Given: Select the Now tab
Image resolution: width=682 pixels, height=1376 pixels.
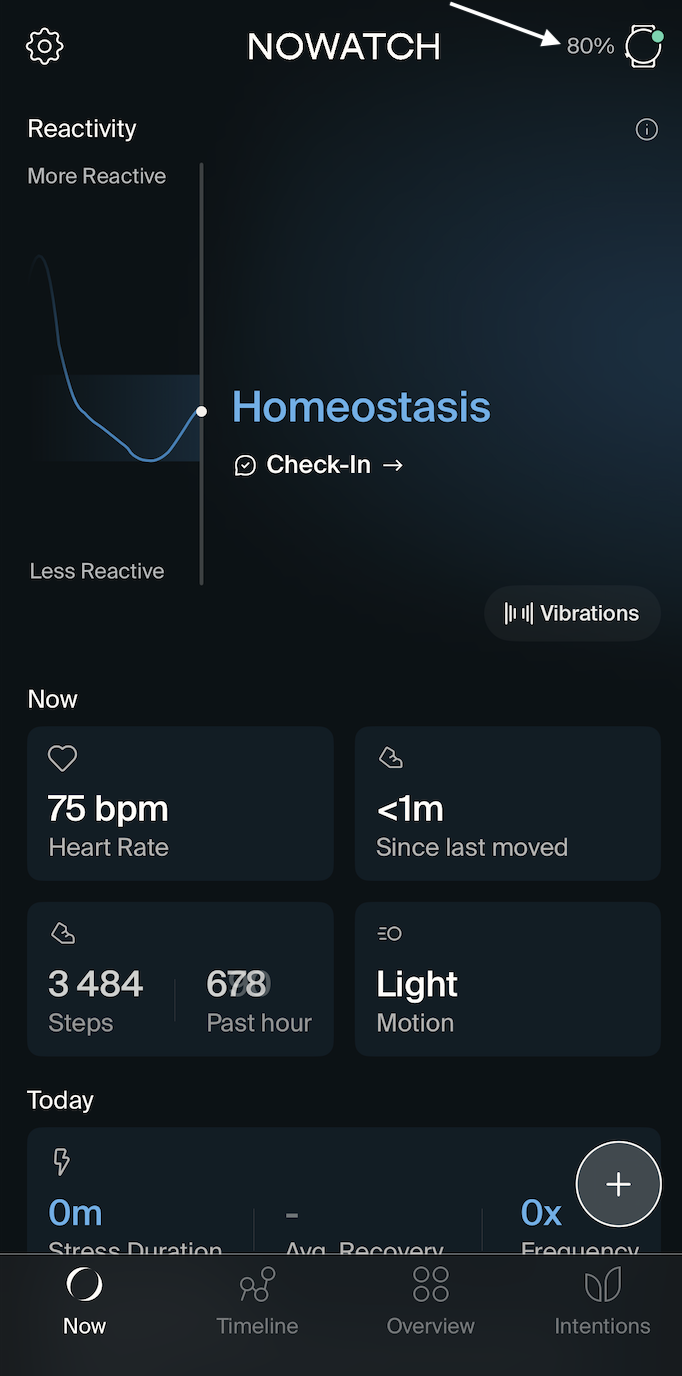Looking at the screenshot, I should 84,1303.
